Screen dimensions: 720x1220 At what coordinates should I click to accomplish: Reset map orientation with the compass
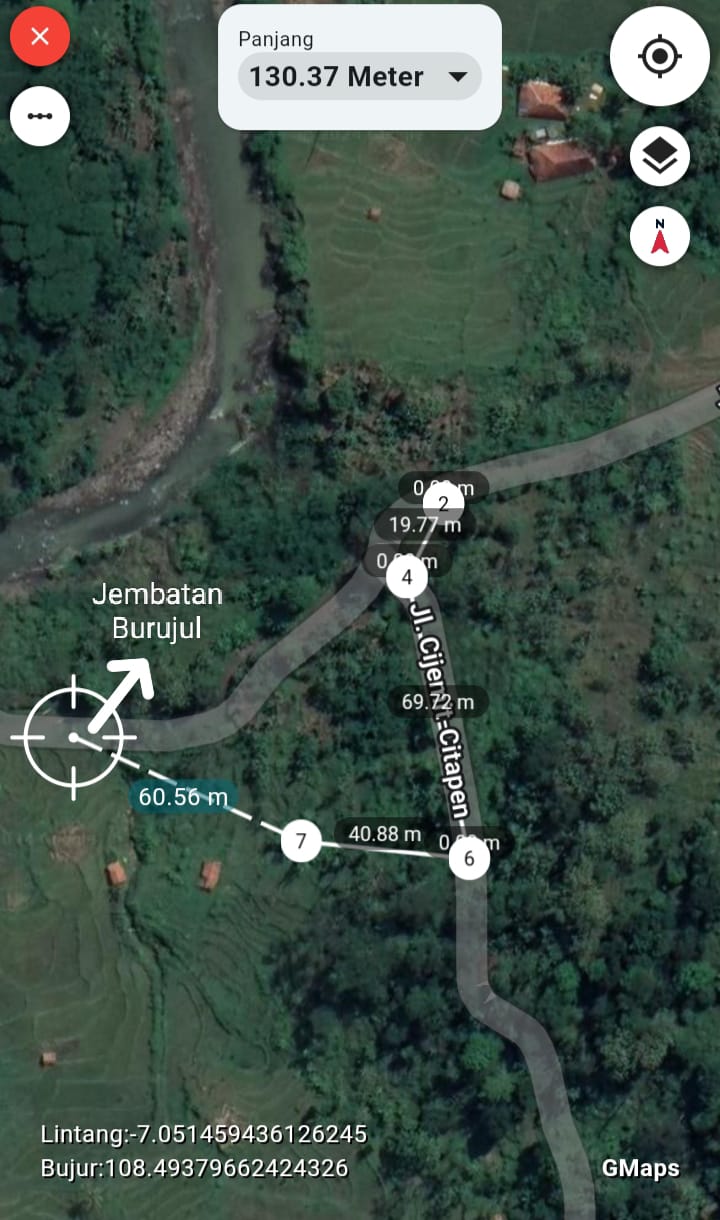pos(660,236)
